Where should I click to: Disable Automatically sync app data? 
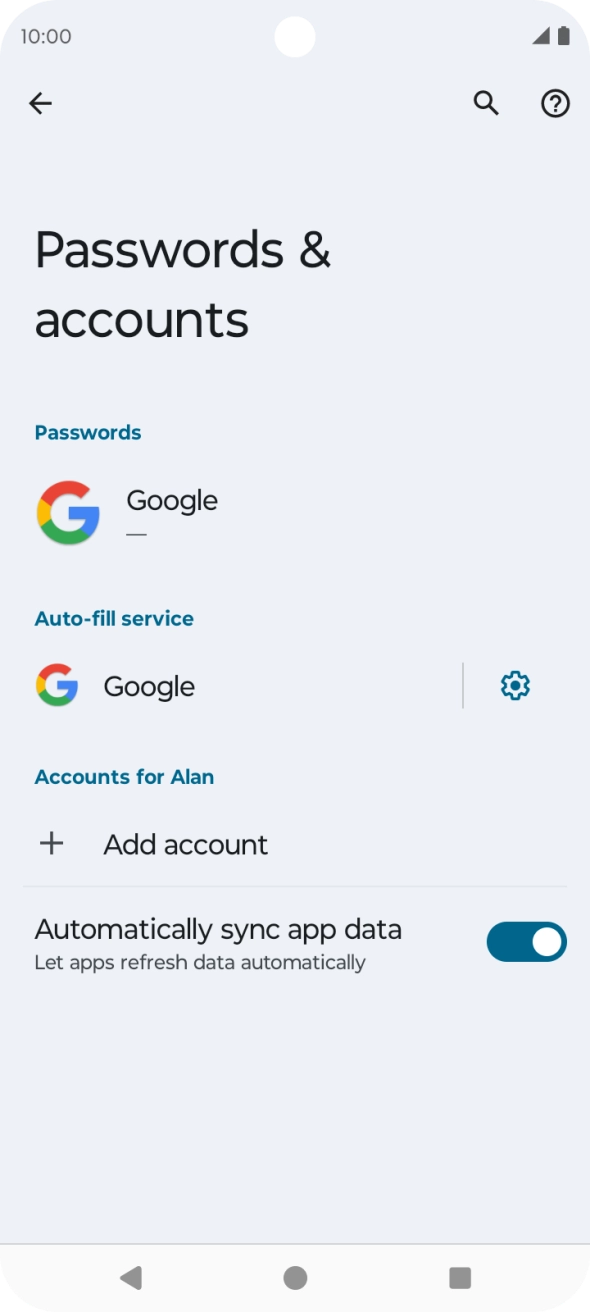click(526, 942)
